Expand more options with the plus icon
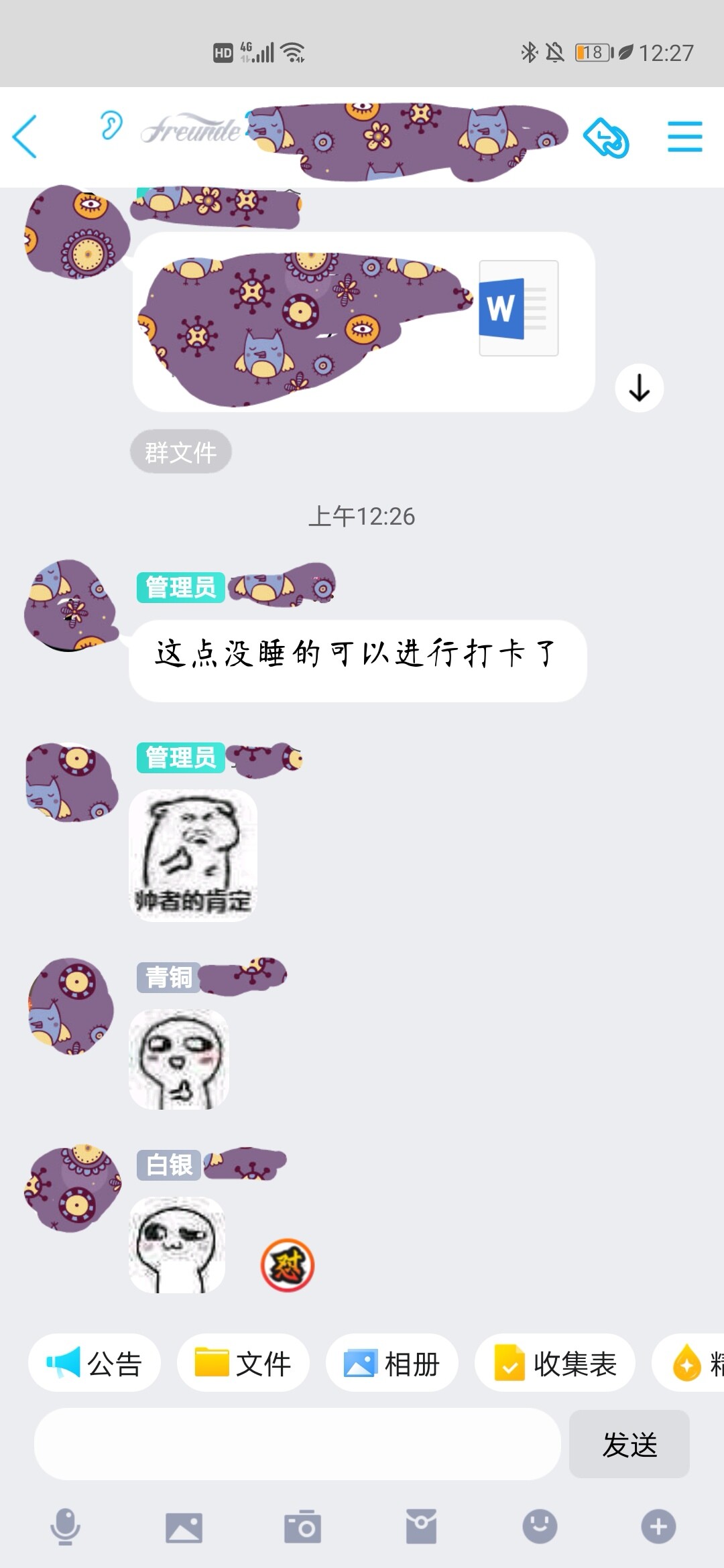The height and width of the screenshot is (1568, 724). 658,1527
